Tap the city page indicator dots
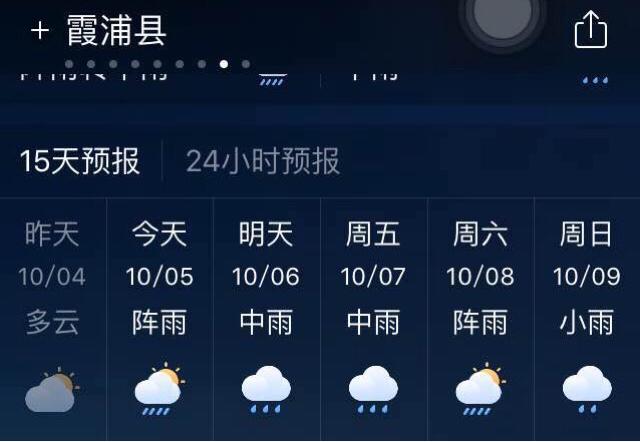640x442 pixels. (x=157, y=64)
